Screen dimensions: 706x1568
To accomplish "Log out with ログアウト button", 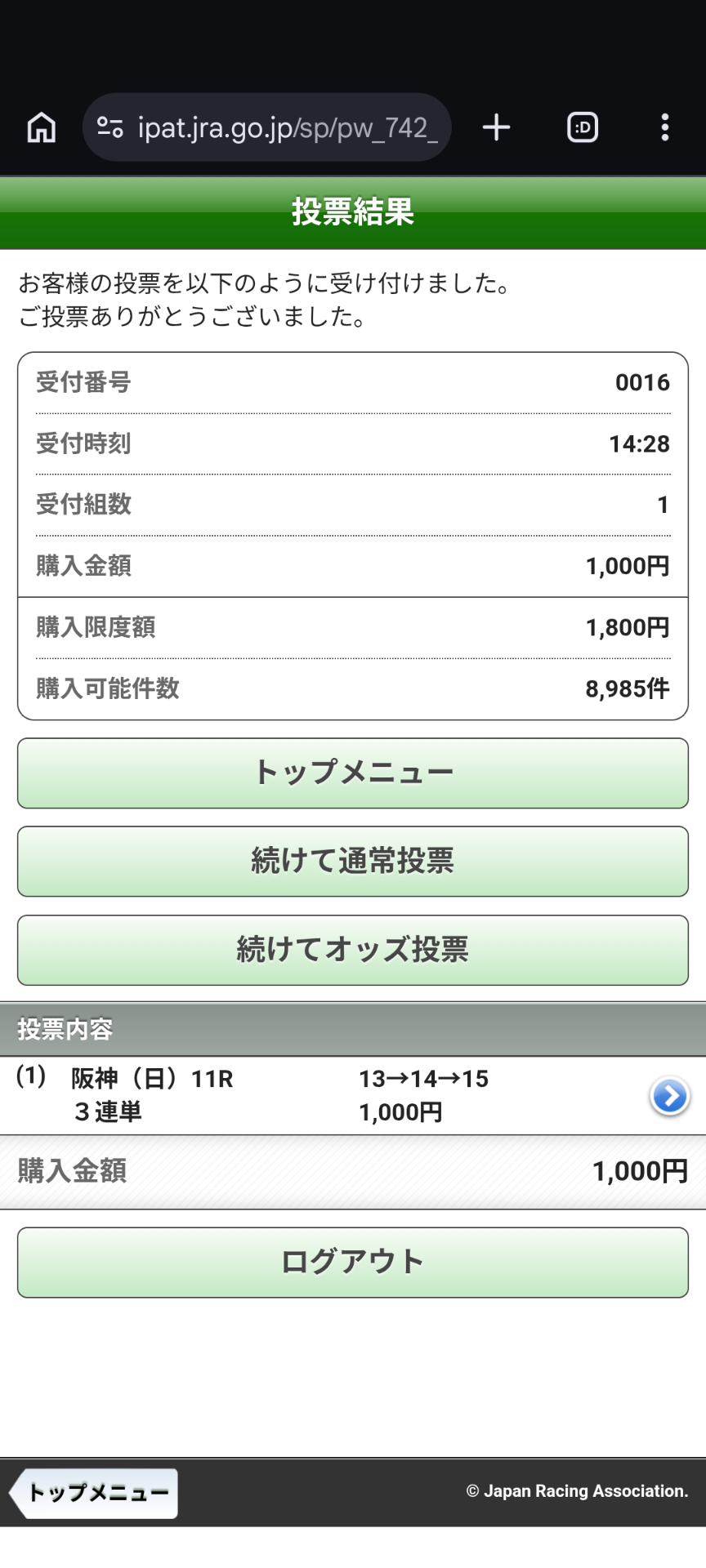I will point(353,1262).
